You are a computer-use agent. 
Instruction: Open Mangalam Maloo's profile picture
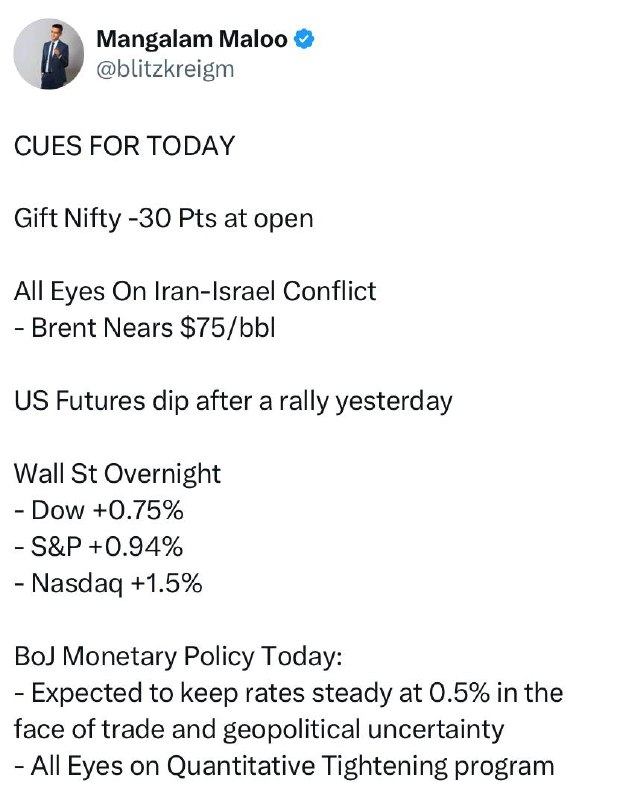[48, 54]
